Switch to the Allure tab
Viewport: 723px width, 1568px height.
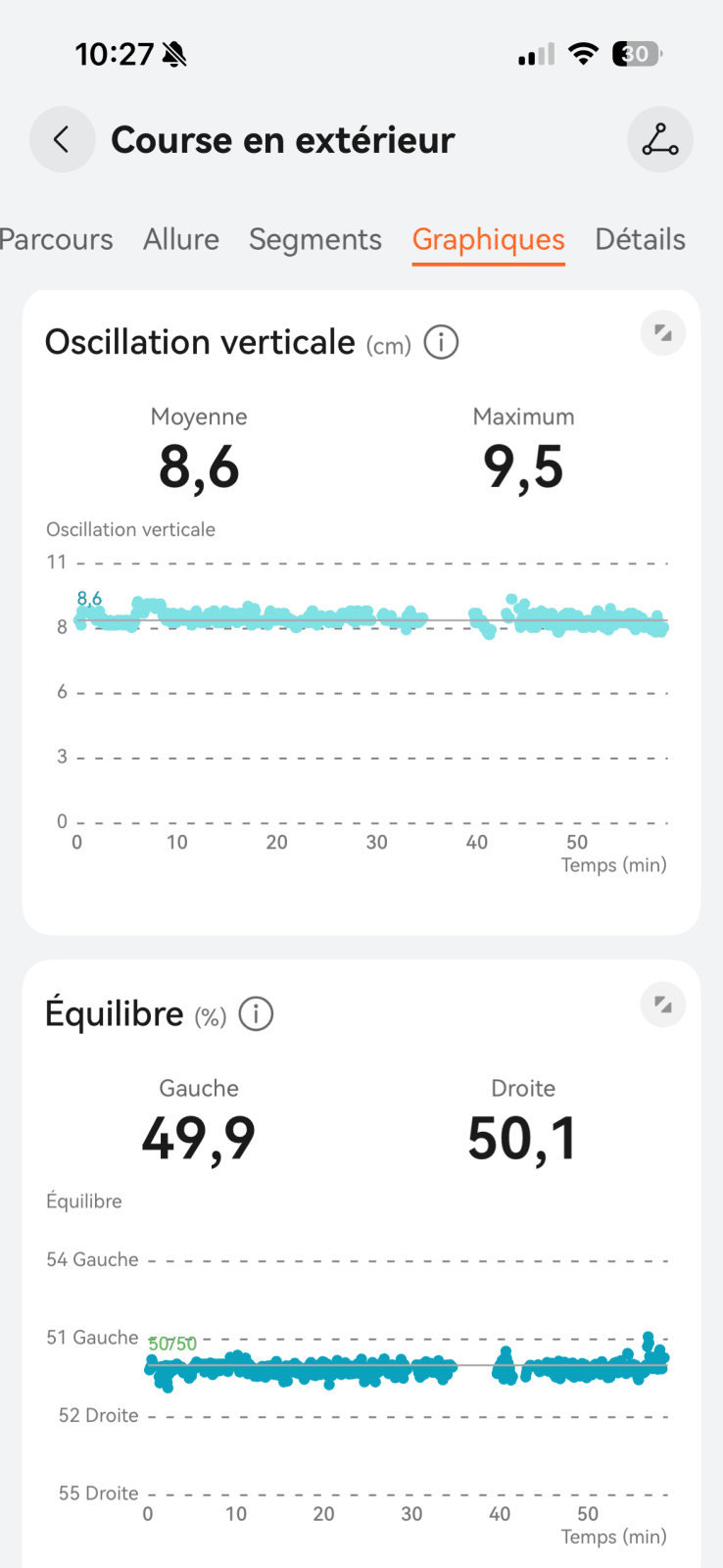pyautogui.click(x=181, y=240)
